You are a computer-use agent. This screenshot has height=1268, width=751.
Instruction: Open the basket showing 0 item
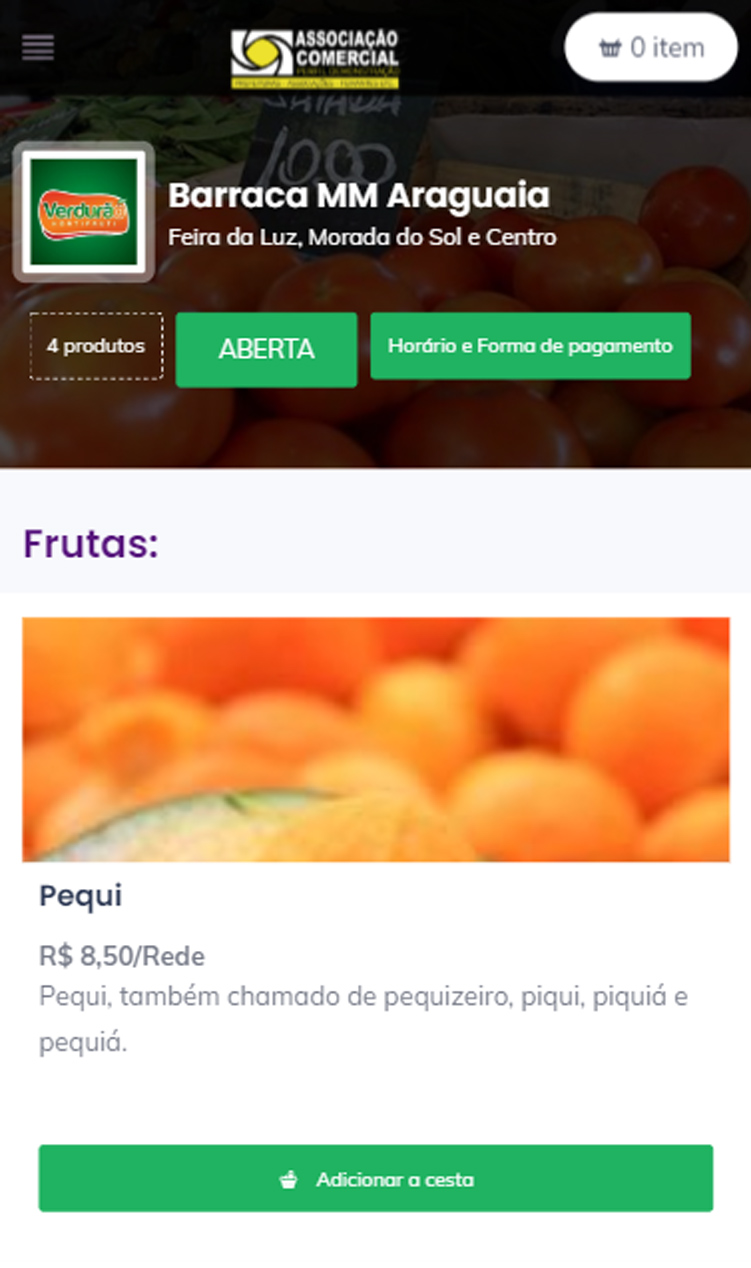651,48
